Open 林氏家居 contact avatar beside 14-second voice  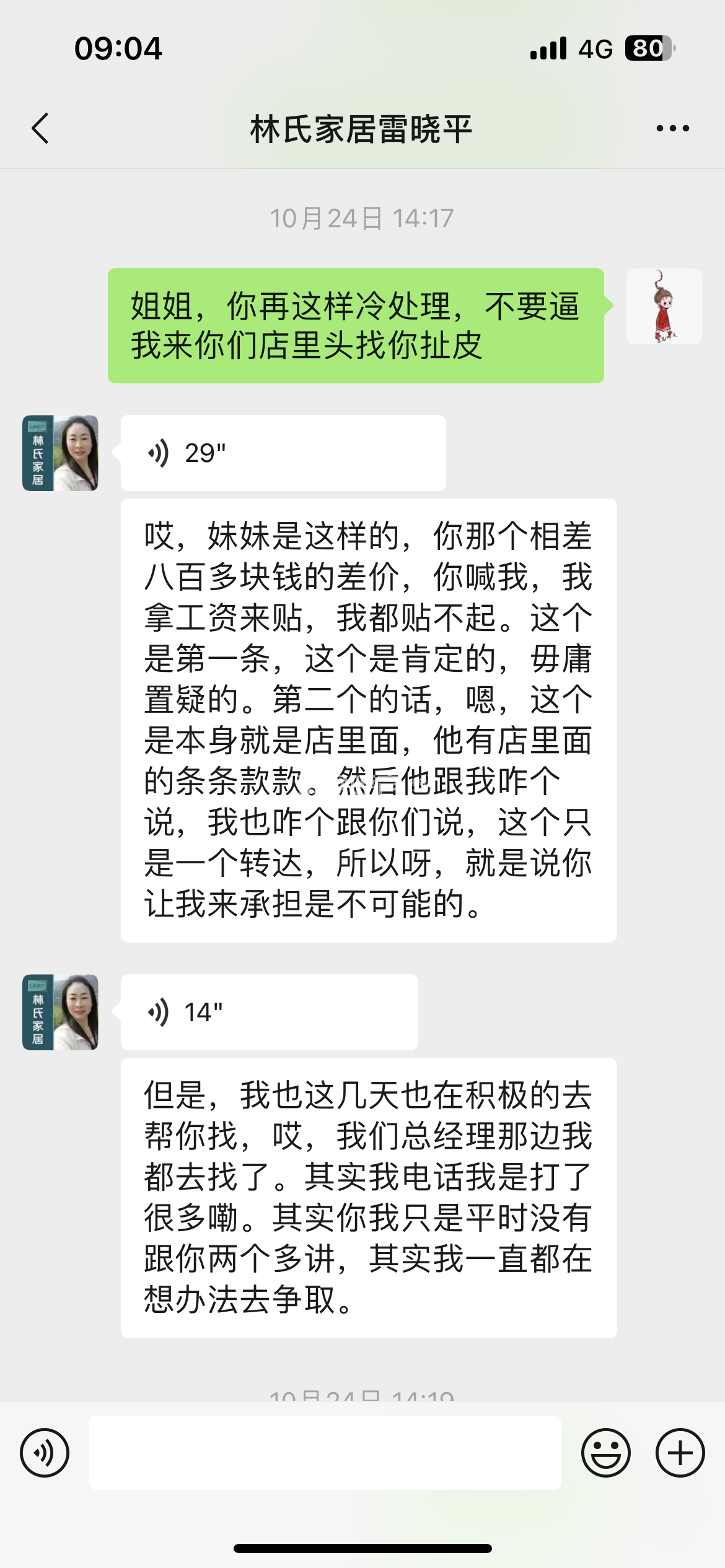click(60, 1012)
